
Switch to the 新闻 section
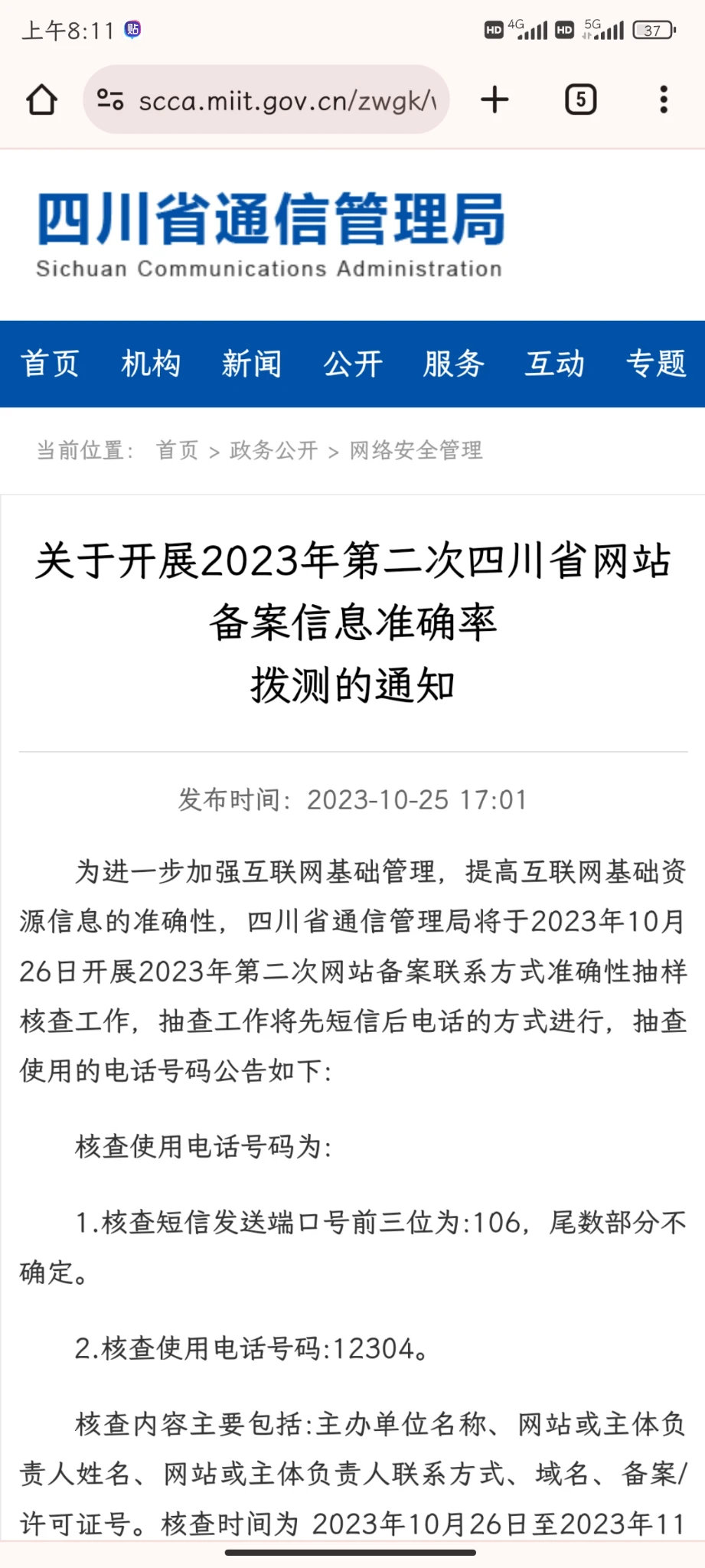point(252,364)
